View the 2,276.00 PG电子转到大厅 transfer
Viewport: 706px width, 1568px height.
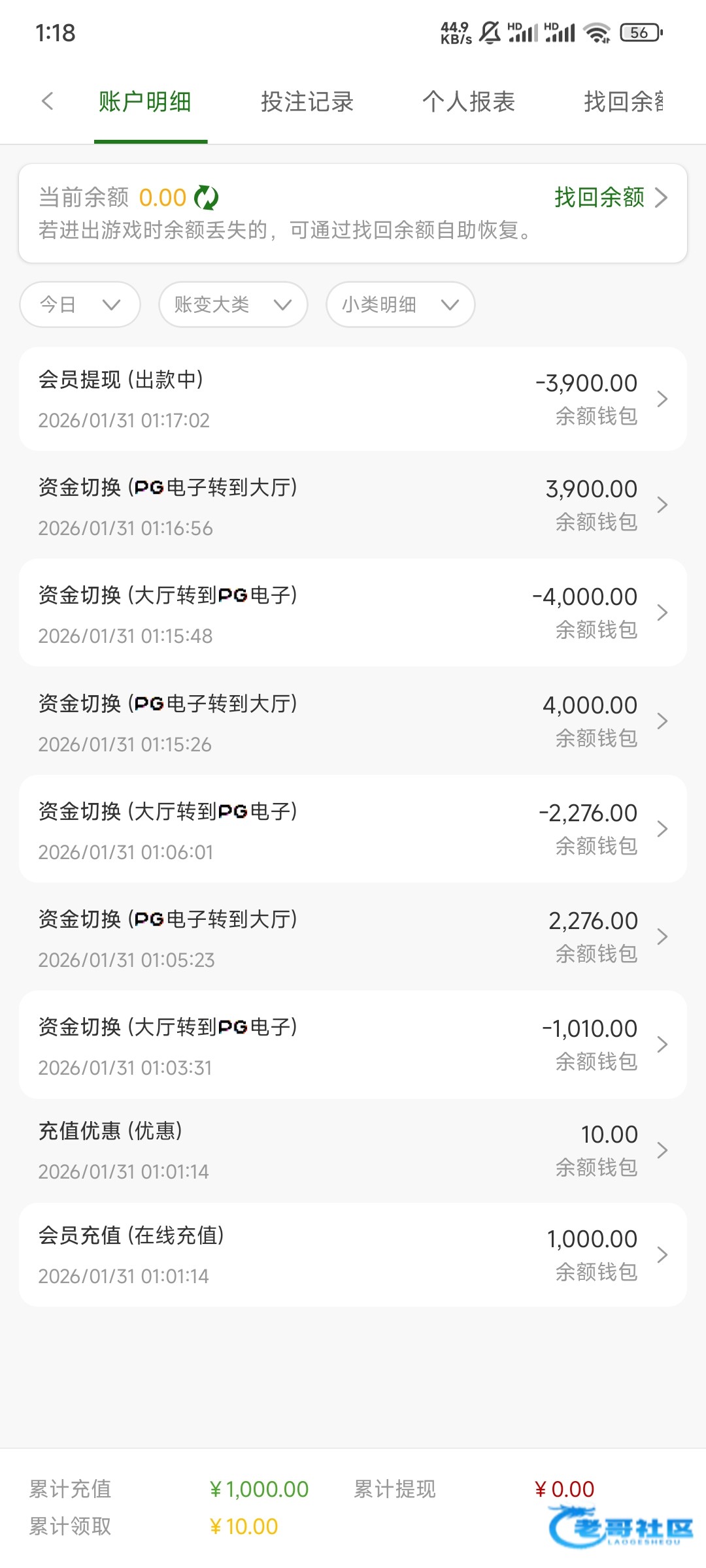pos(353,937)
